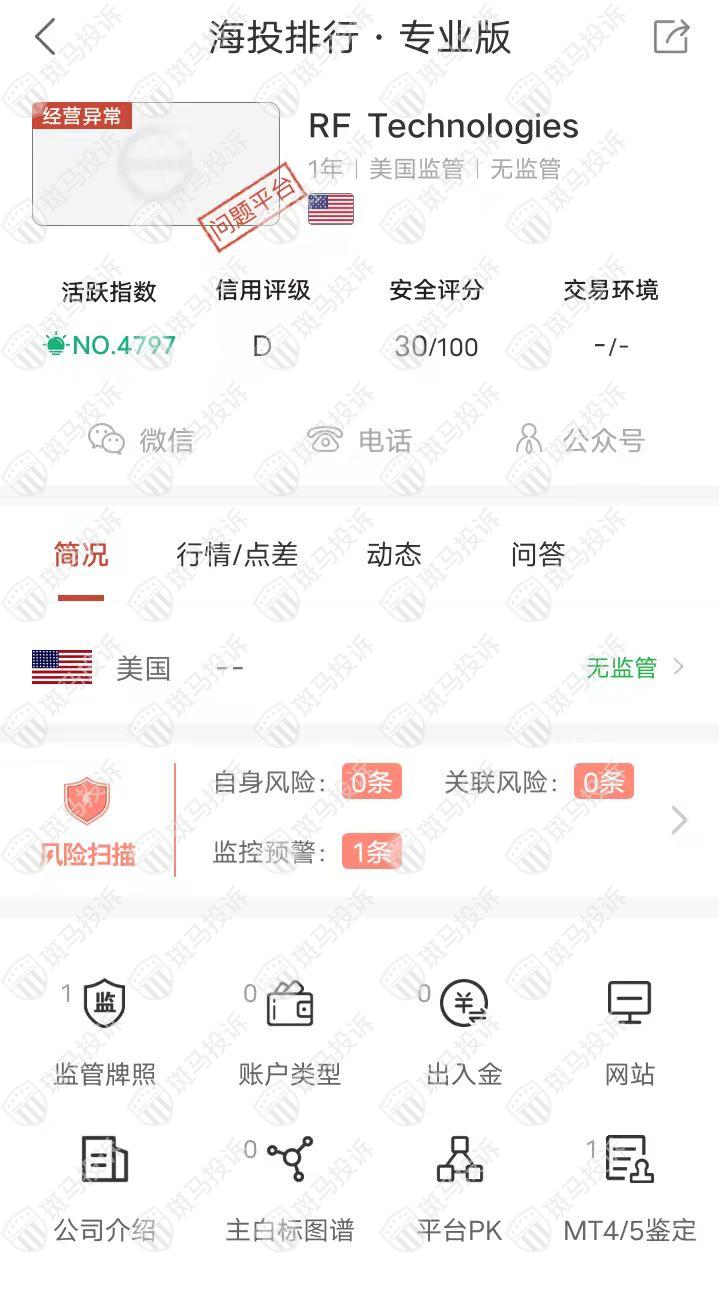Expand the 风险扫描 risk scan details
Screen dimensions: 719x1289
pyautogui.click(x=679, y=820)
